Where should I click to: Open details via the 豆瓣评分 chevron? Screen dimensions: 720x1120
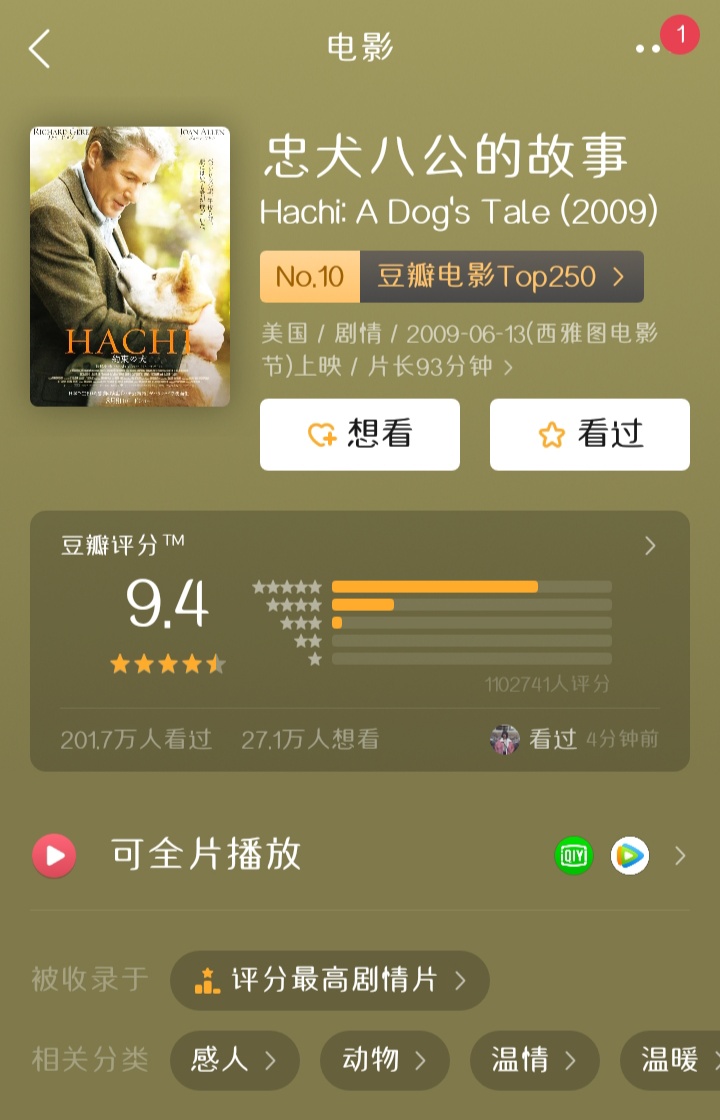click(650, 545)
